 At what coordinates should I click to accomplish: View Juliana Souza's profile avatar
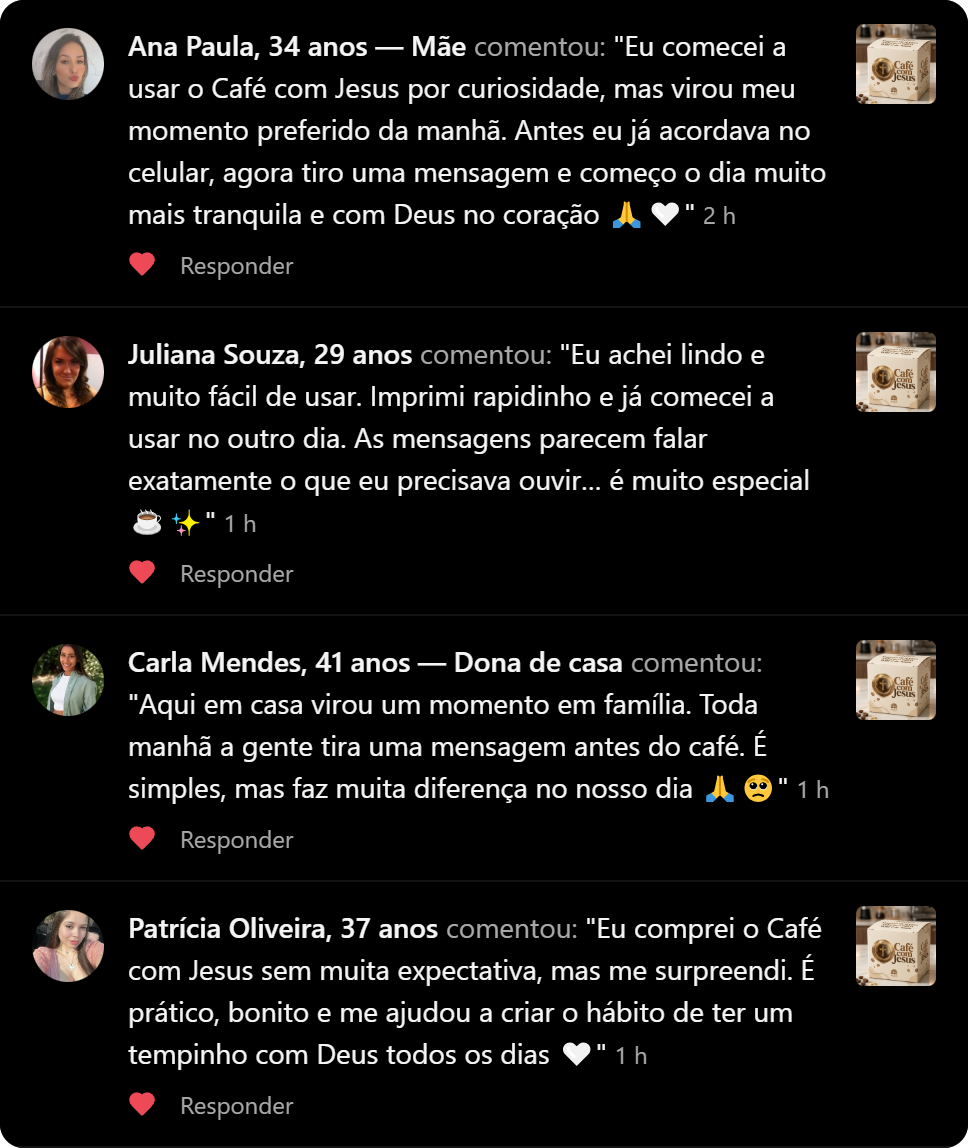coord(68,372)
